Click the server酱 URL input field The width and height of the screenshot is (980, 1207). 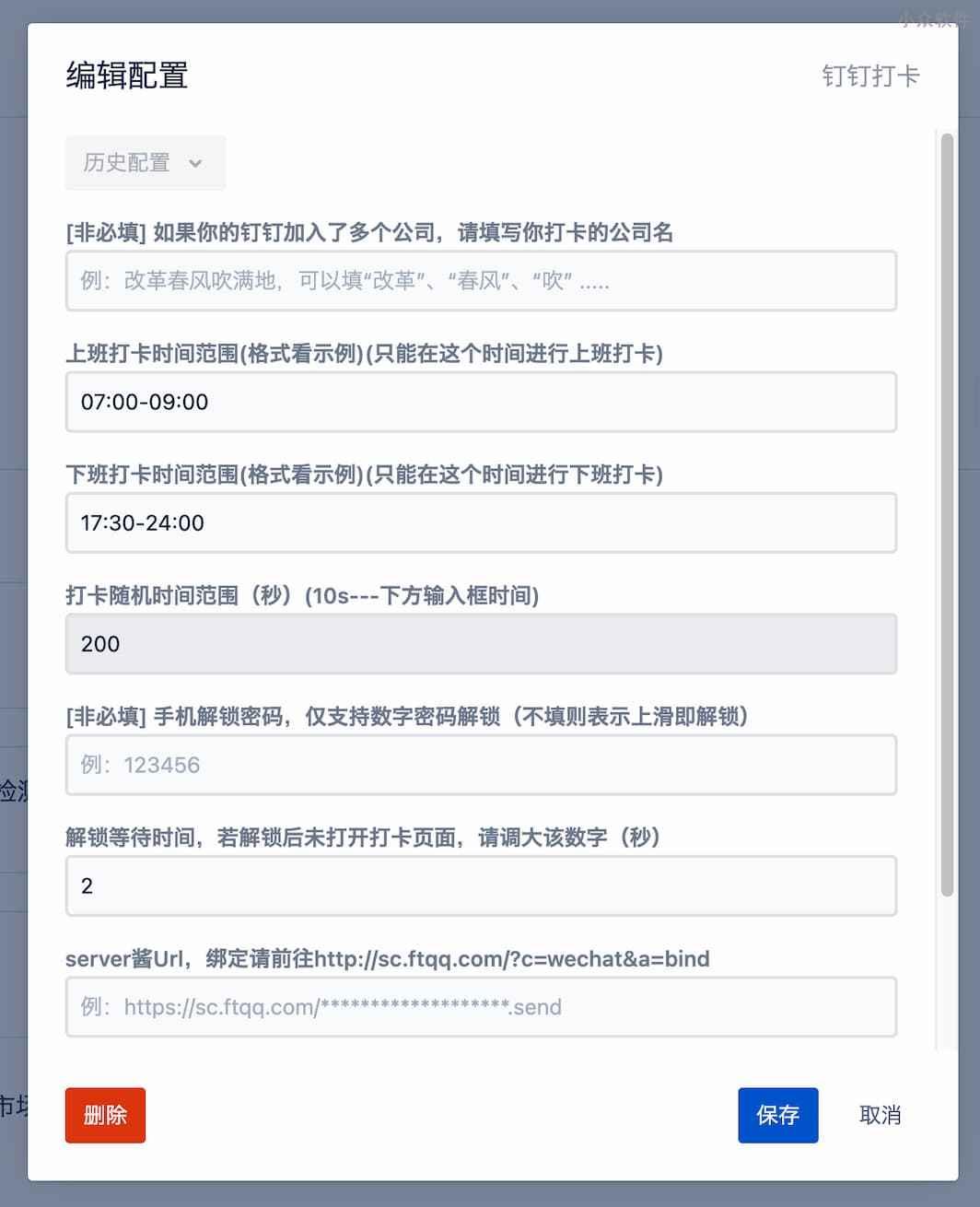[481, 1006]
